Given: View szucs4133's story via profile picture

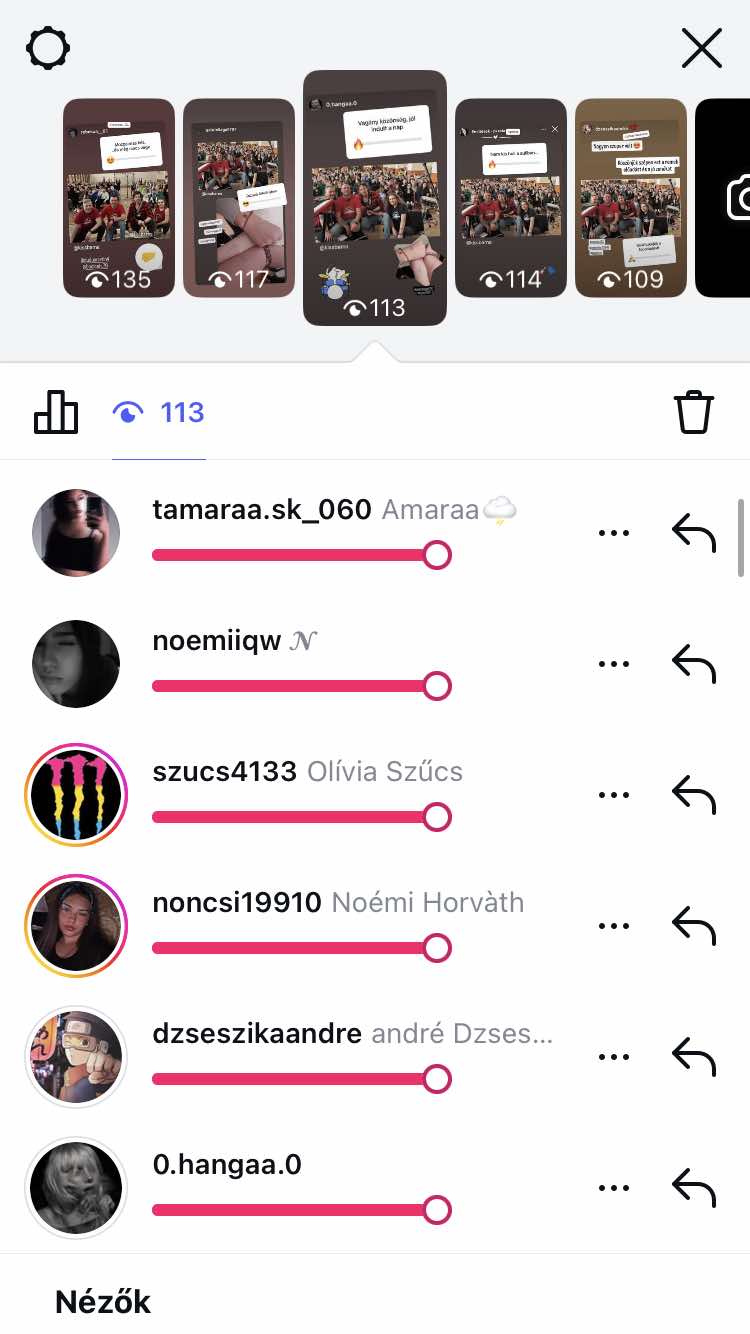Looking at the screenshot, I should (76, 795).
